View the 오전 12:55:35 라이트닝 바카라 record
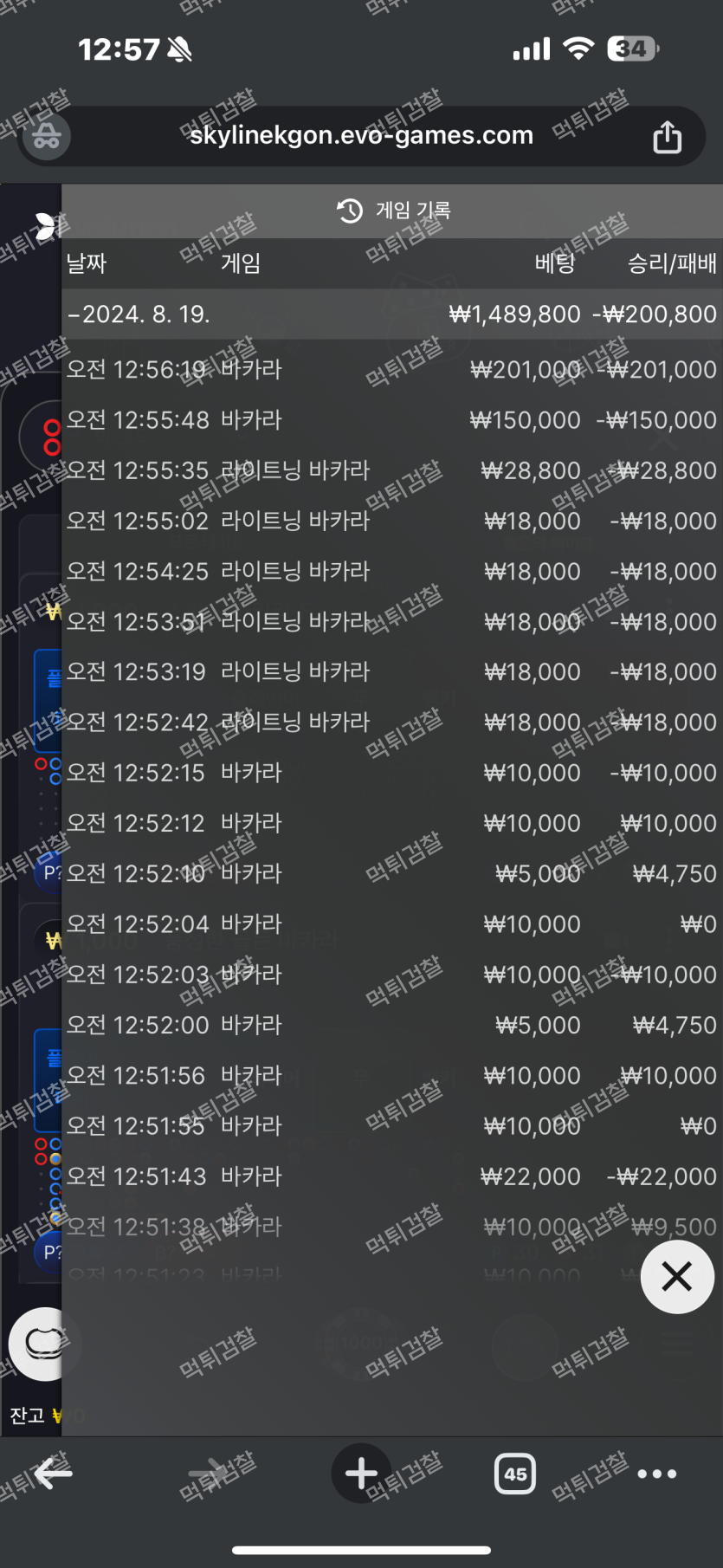723x1568 pixels. [390, 470]
